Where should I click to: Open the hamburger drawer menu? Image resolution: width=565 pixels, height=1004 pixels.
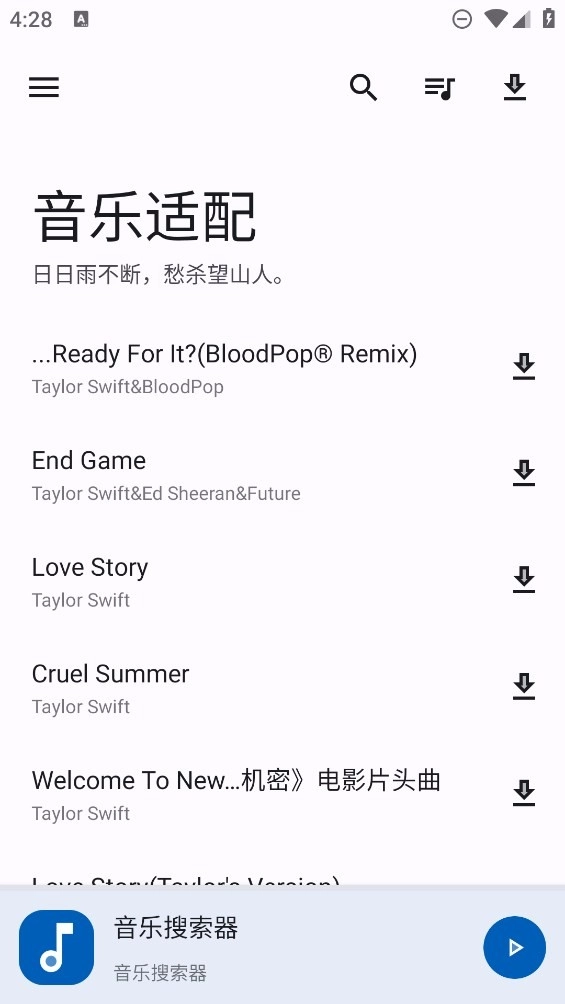(44, 87)
